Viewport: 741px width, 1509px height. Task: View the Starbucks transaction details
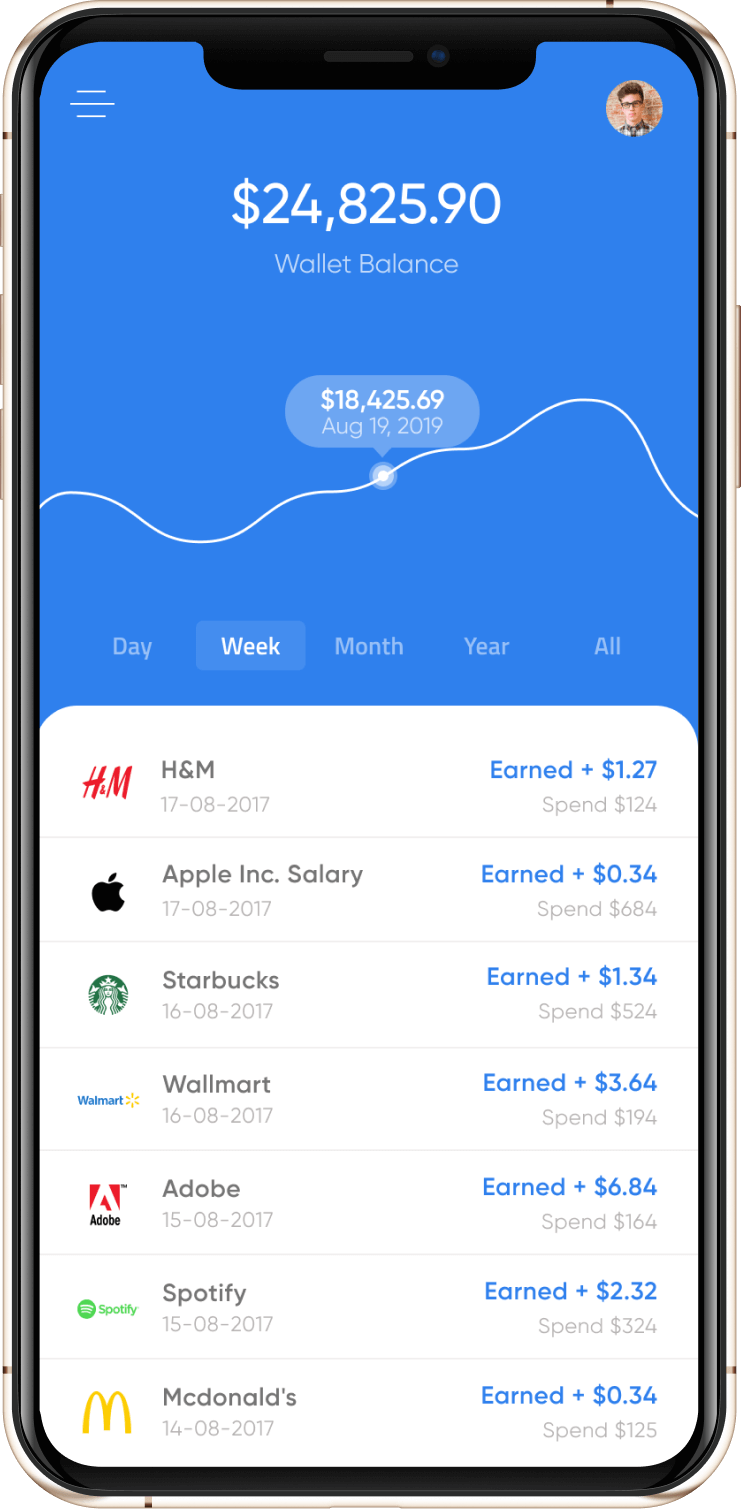tap(368, 994)
